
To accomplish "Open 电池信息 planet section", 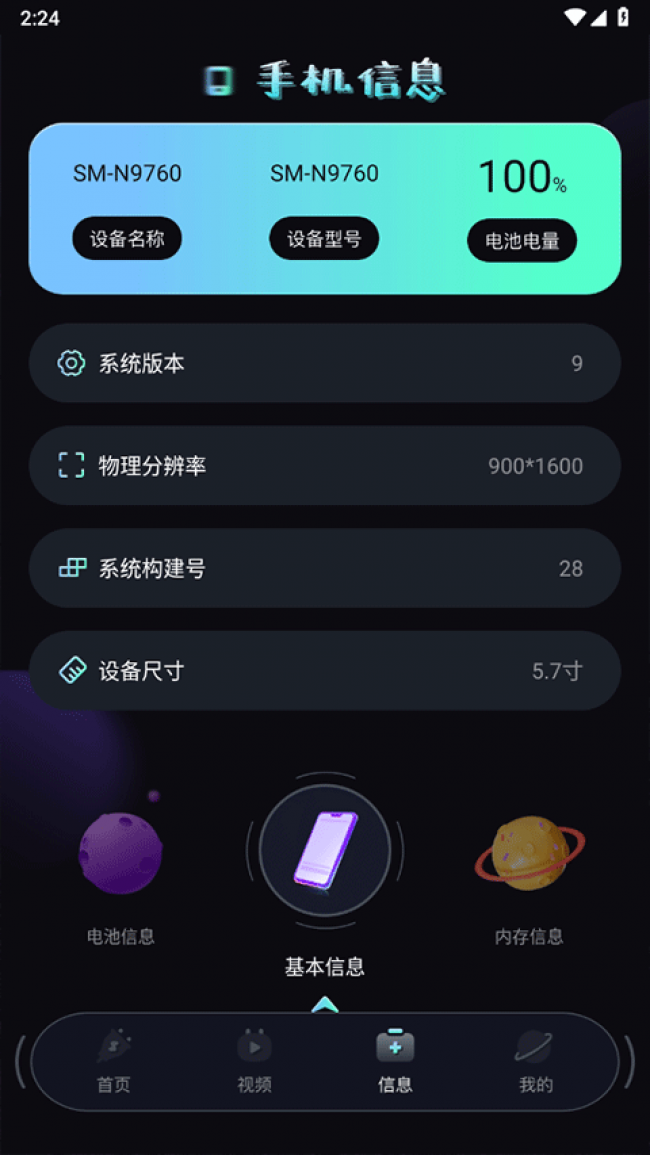I will tap(121, 853).
